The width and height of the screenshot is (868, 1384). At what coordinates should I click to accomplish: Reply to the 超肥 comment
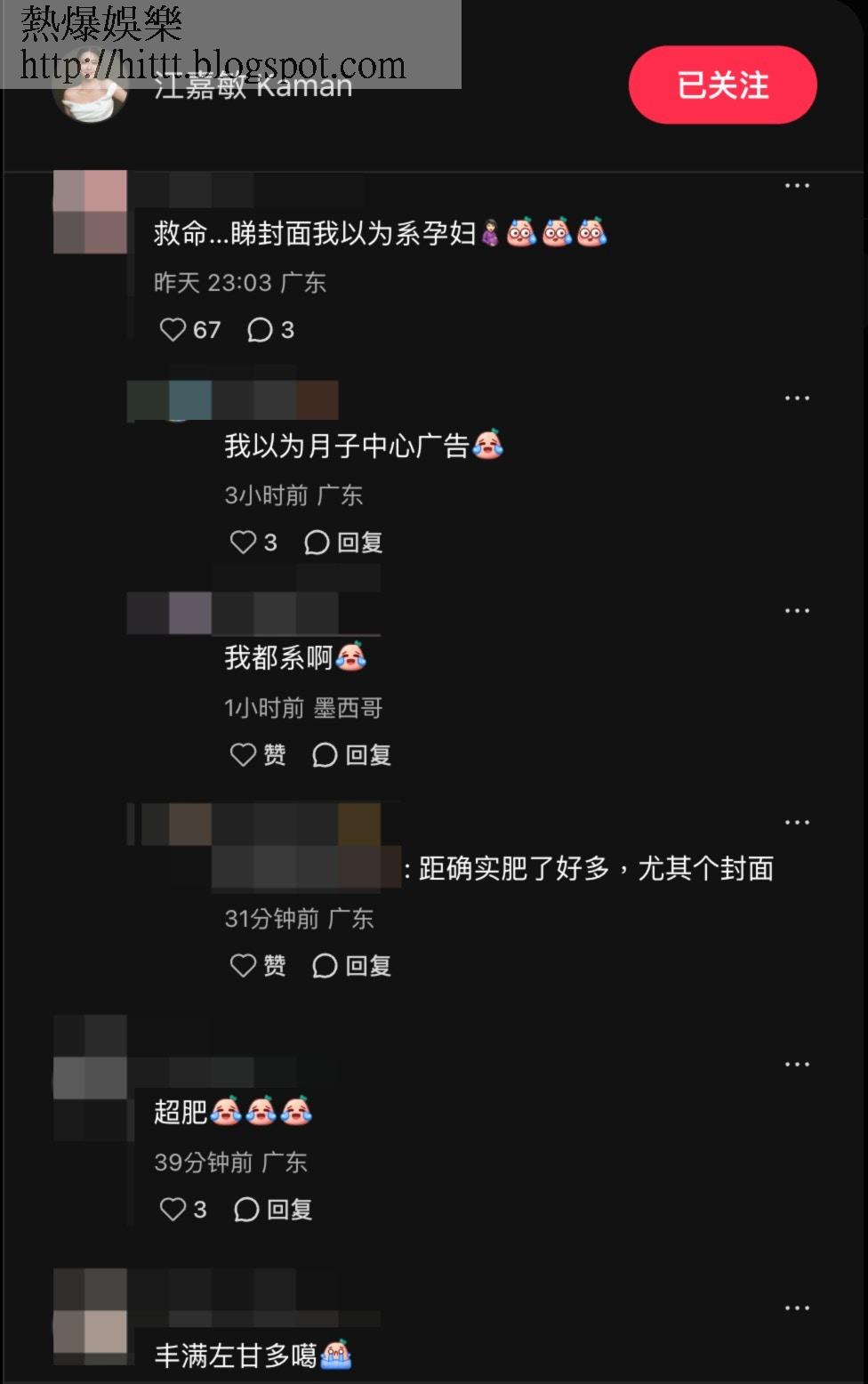273,1210
